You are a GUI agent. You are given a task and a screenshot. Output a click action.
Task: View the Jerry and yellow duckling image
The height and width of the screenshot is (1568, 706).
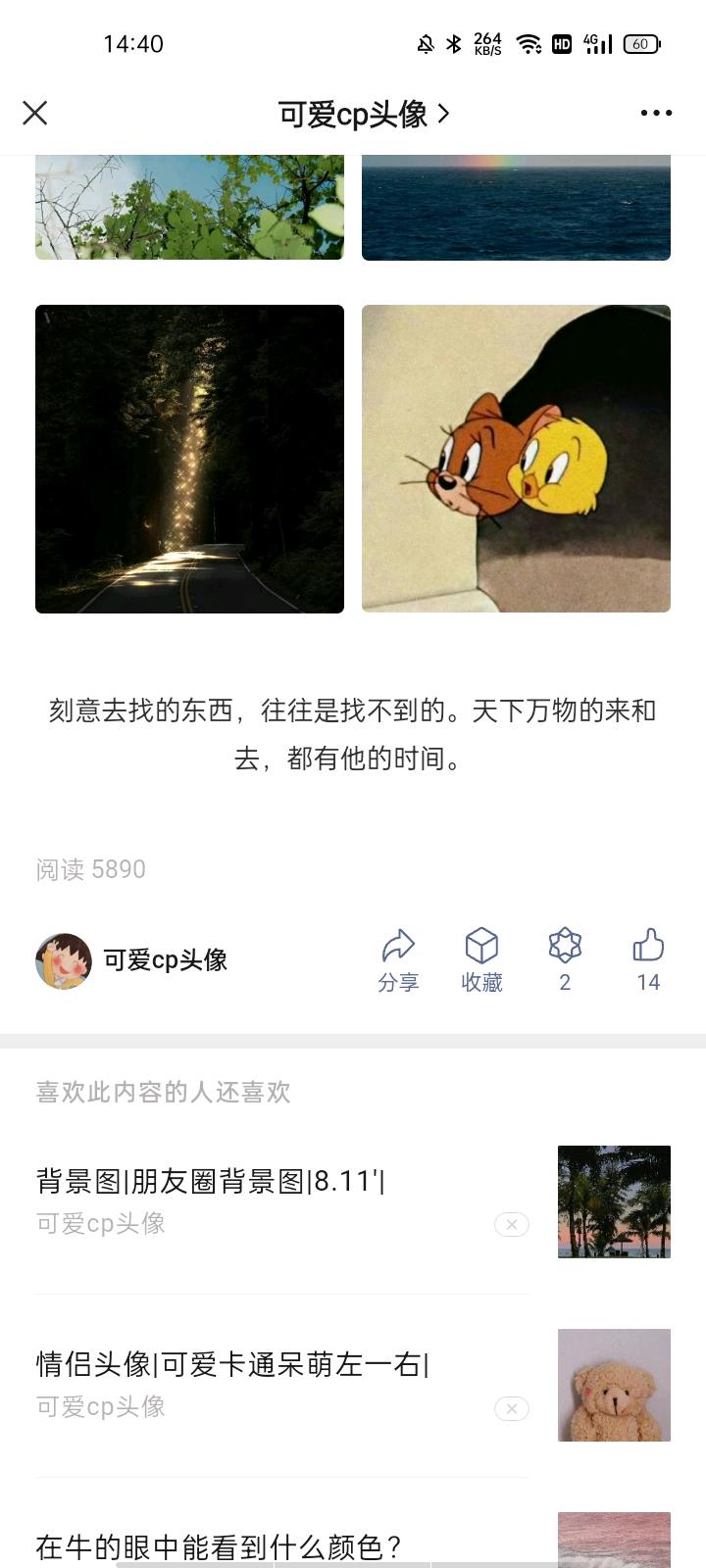point(516,459)
